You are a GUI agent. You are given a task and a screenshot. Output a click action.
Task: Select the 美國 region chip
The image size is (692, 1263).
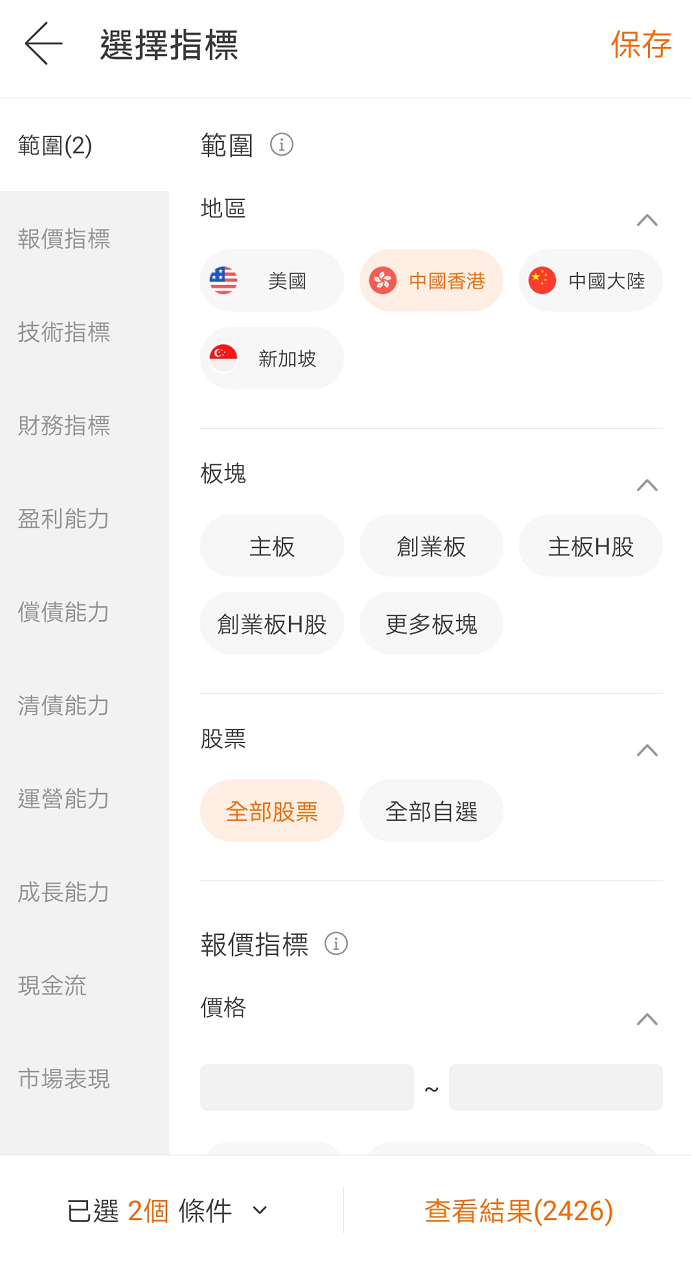coord(272,280)
